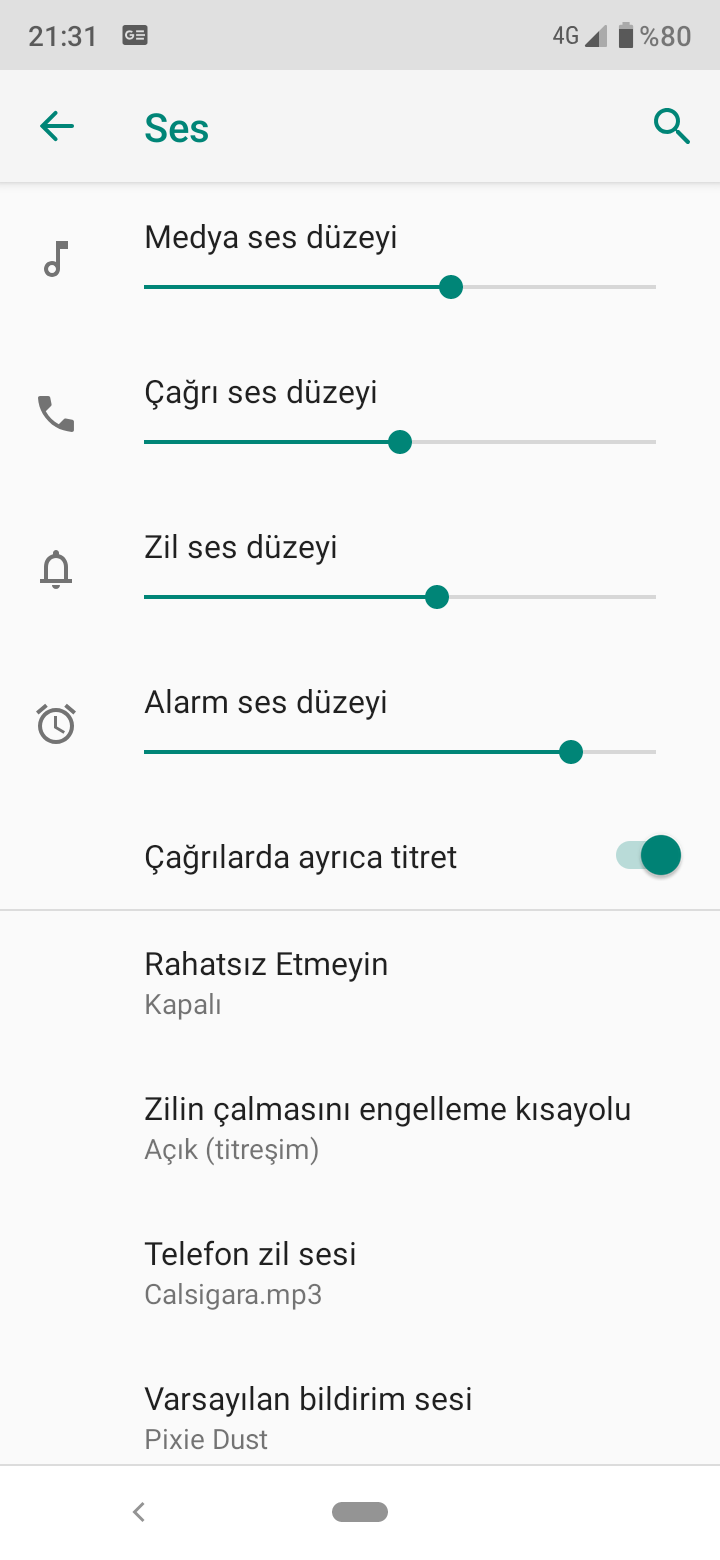Screen dimensions: 720x1560
Task: Tap the Medya ses düzeyi slider
Action: tap(400, 287)
